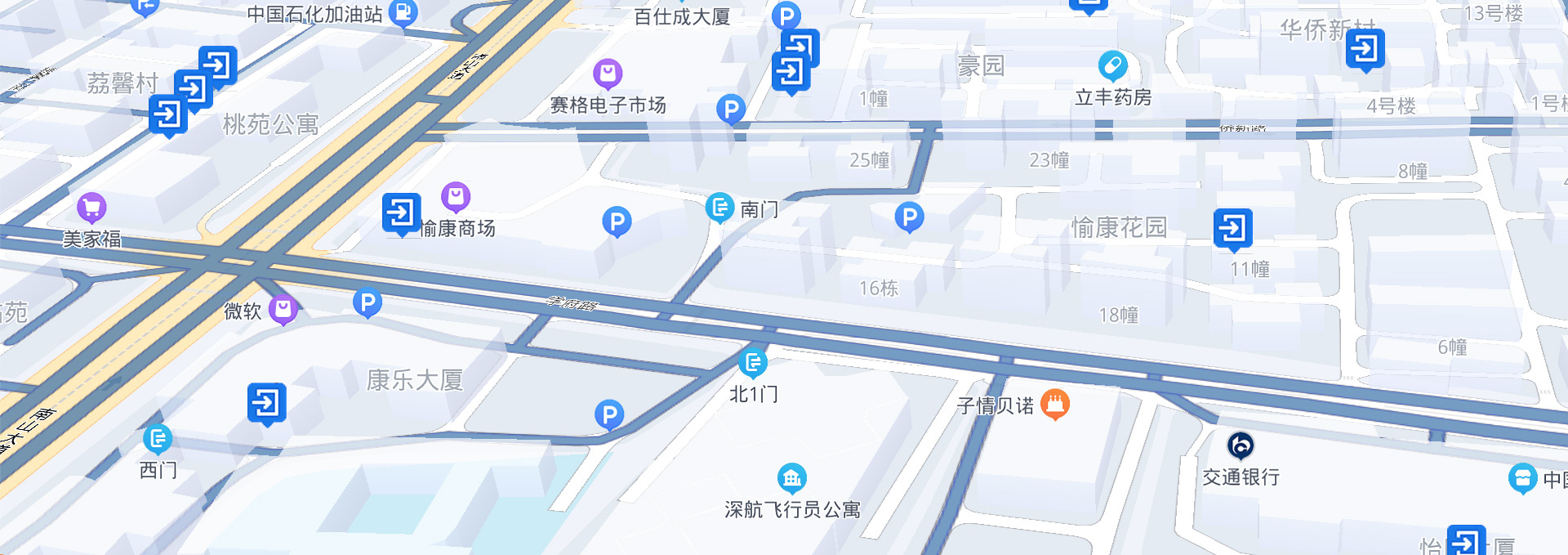Select the 北1门 gate marker
The width and height of the screenshot is (1568, 555).
click(x=752, y=362)
